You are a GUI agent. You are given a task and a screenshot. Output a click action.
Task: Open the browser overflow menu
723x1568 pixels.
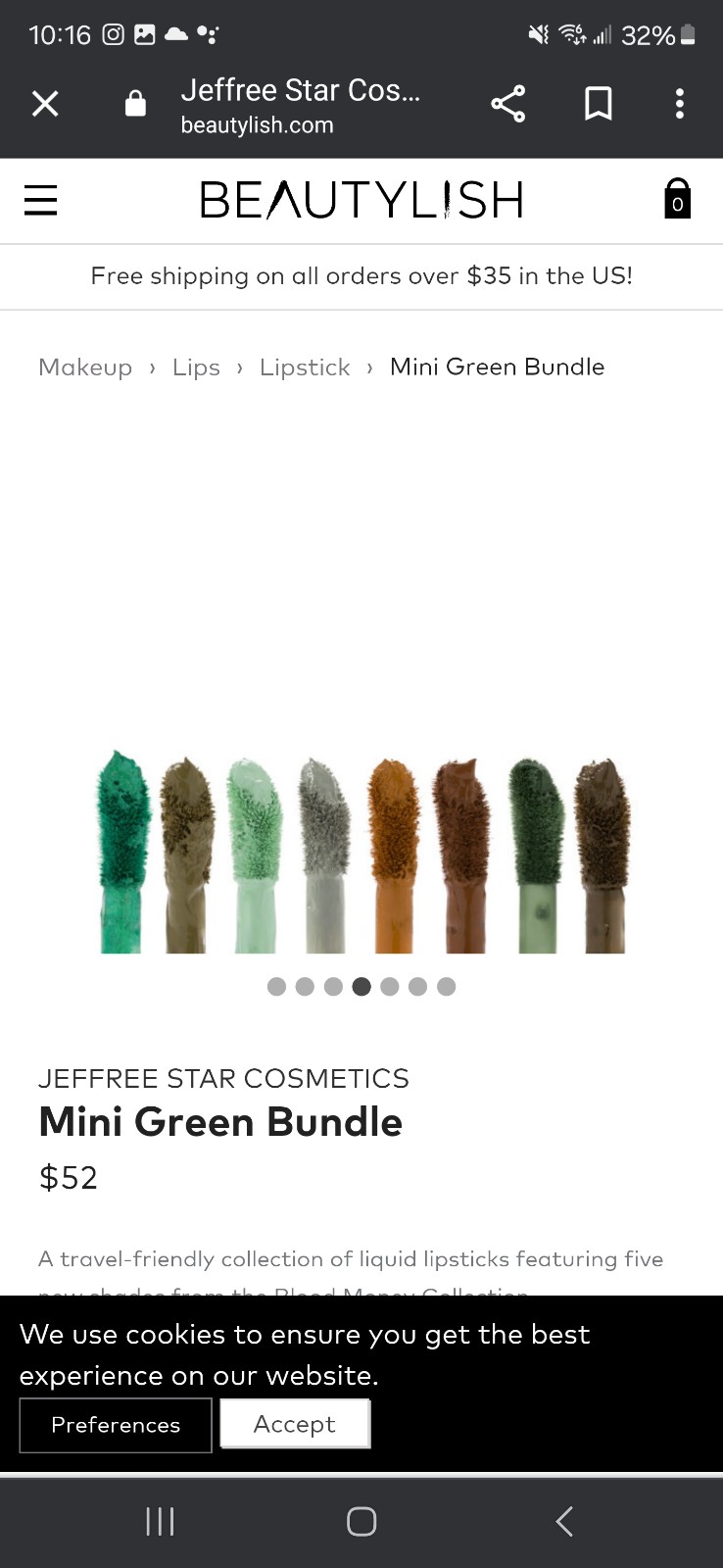tap(679, 104)
